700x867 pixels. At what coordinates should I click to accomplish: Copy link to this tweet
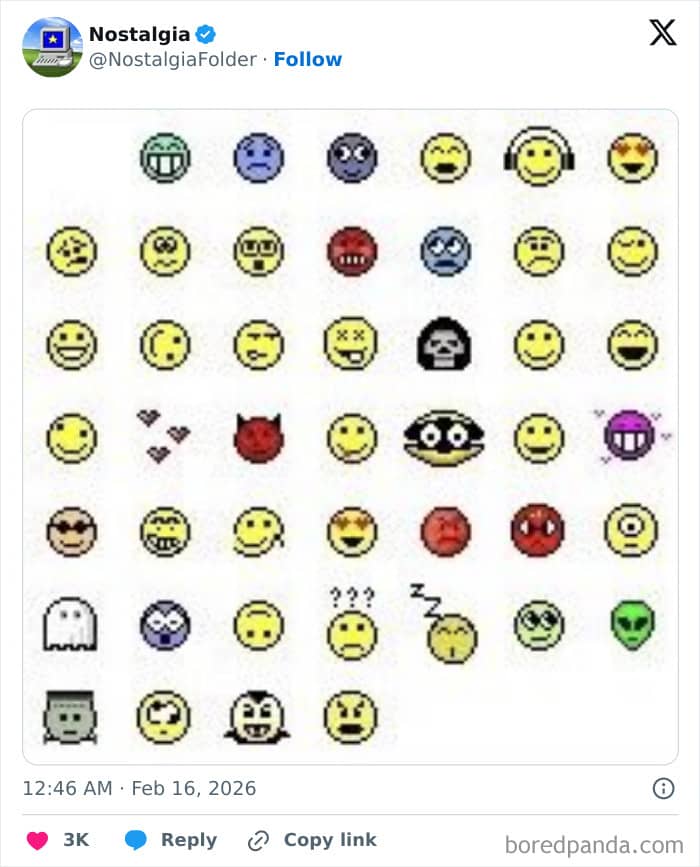(x=312, y=840)
